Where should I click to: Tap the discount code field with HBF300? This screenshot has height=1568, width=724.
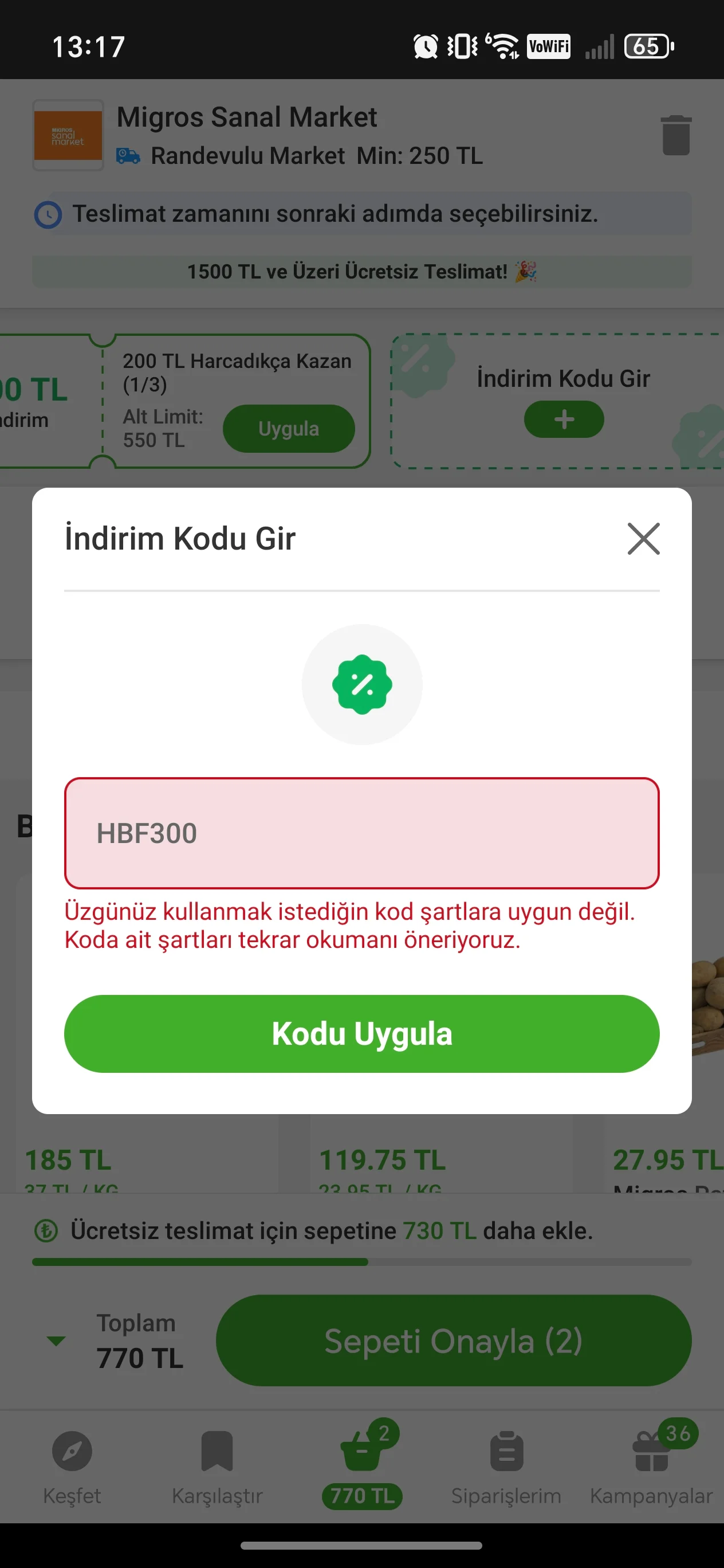[361, 833]
